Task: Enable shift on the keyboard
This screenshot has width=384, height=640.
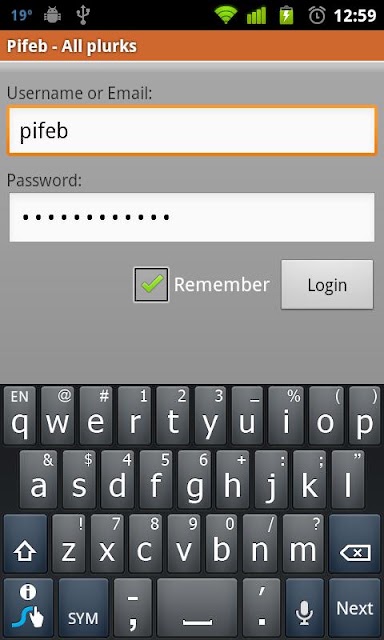Action: [x=25, y=544]
